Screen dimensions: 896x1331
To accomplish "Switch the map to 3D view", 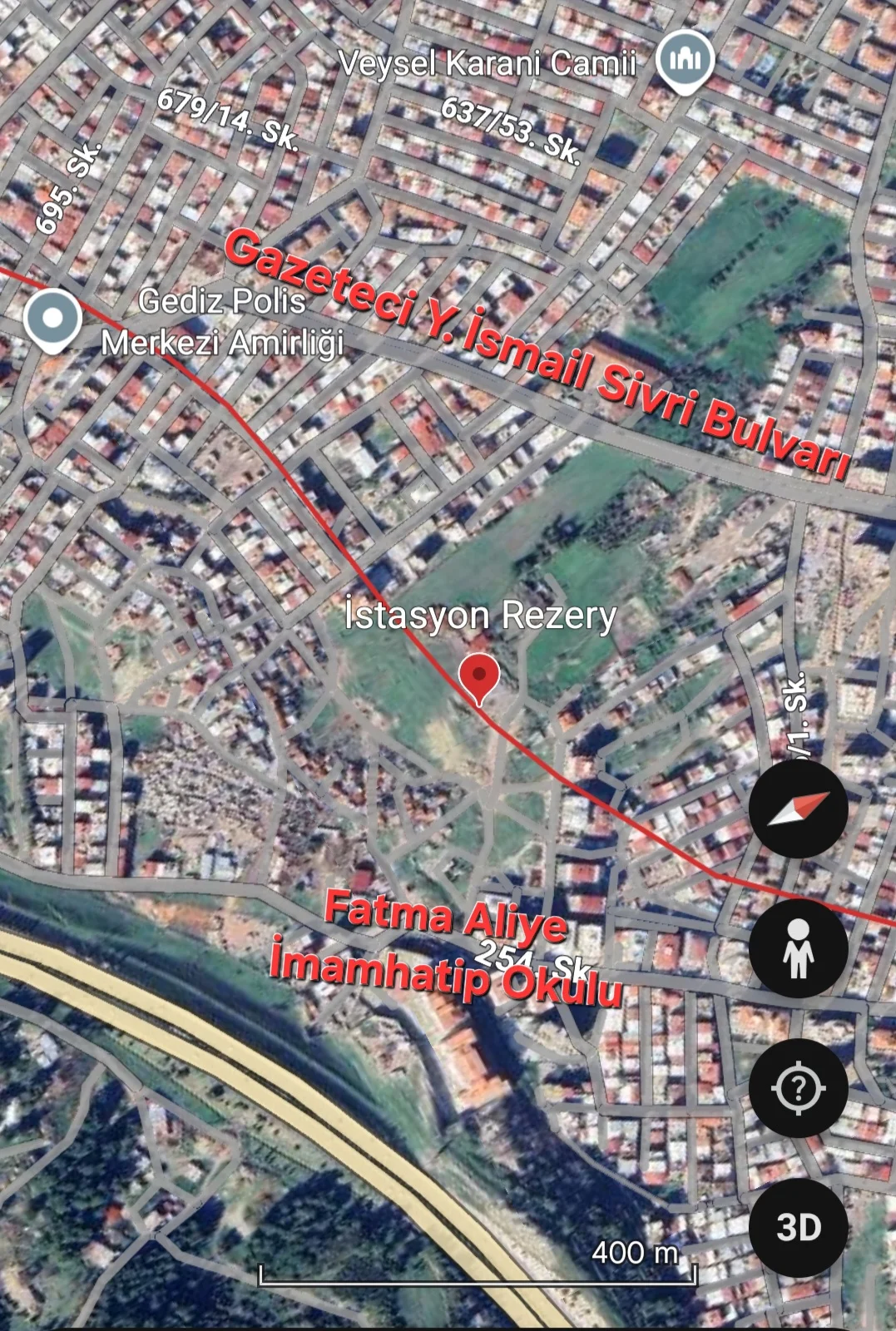I will (x=798, y=1227).
